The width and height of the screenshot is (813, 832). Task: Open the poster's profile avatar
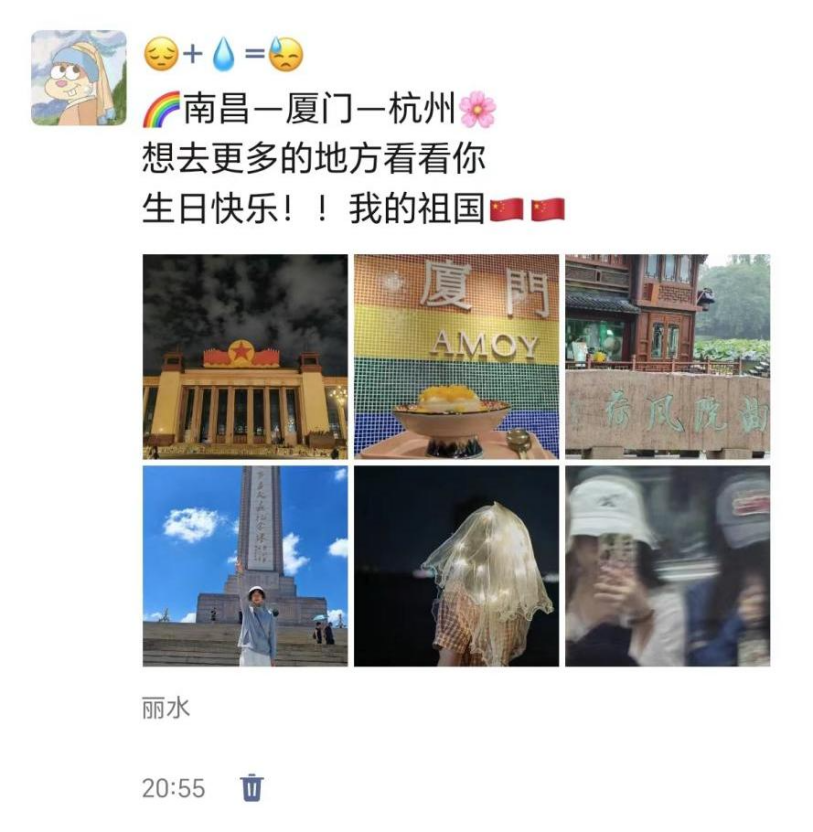pos(79,78)
